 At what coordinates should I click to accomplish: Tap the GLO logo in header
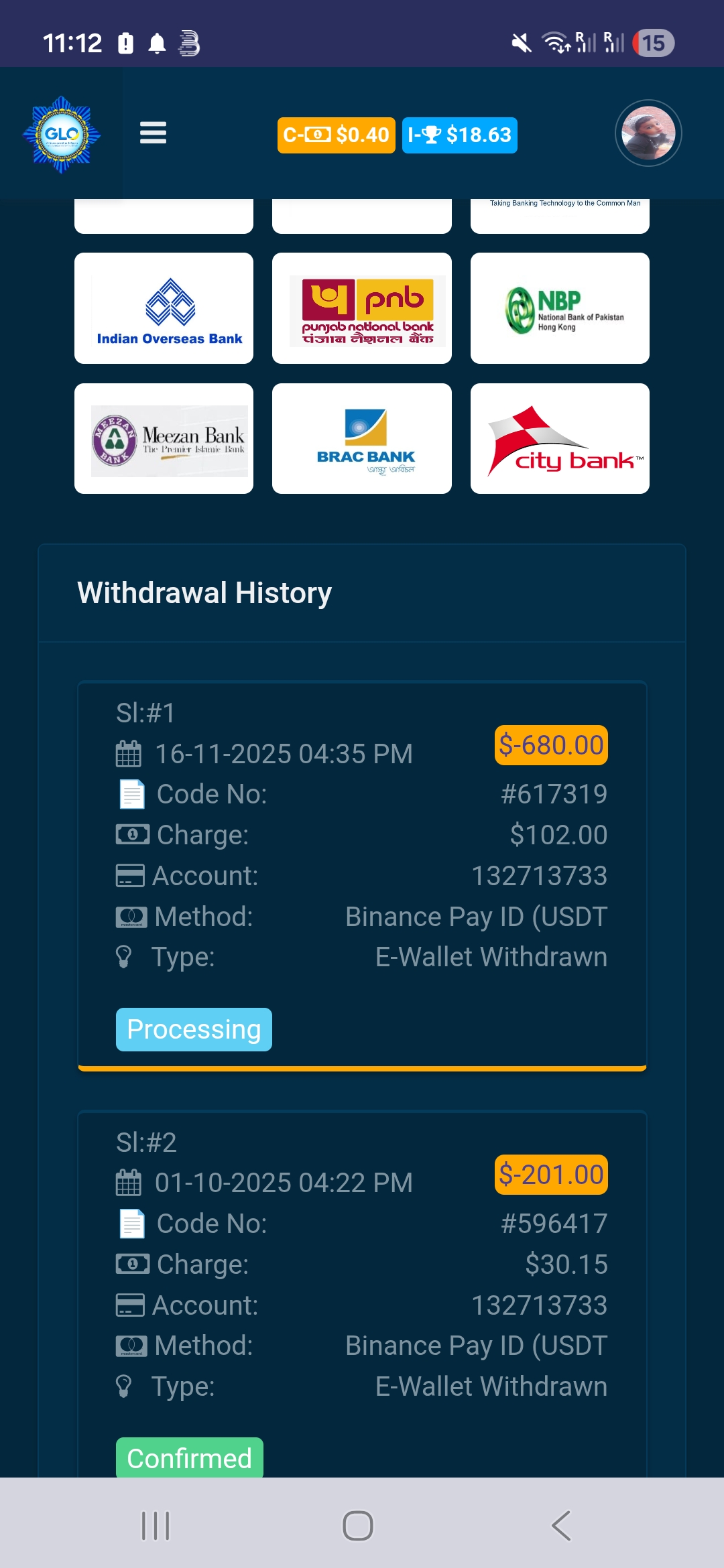62,134
